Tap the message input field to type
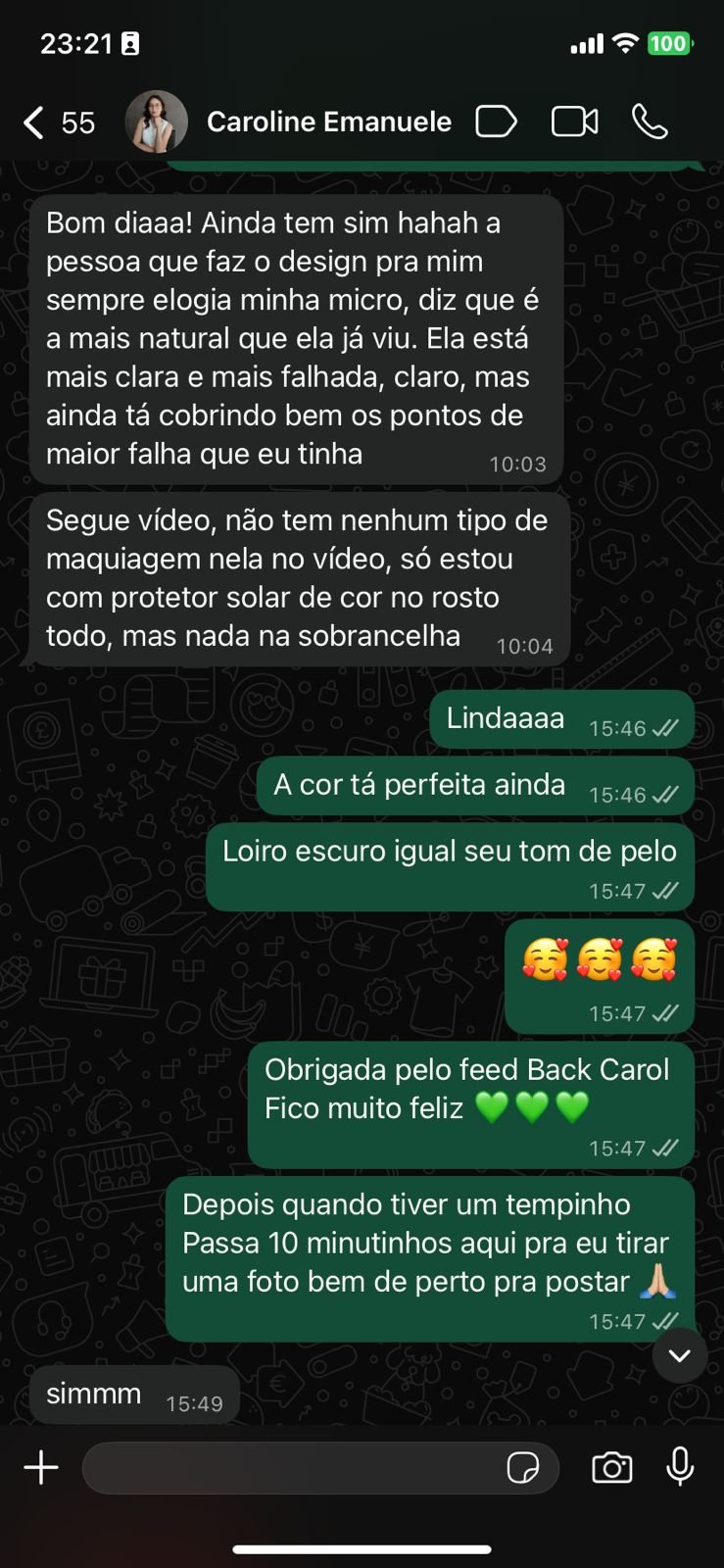The image size is (724, 1568). (x=294, y=1467)
